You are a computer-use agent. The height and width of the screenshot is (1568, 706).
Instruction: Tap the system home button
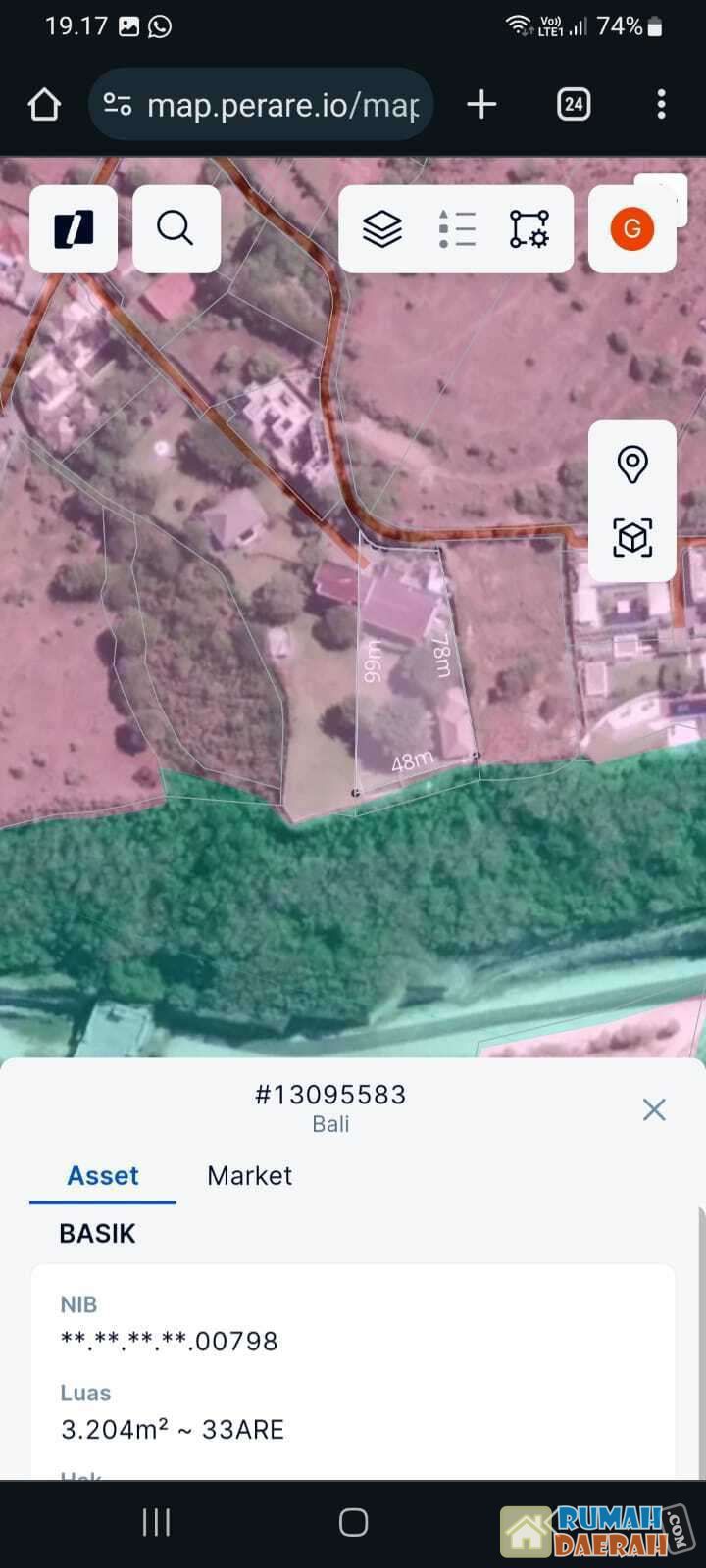point(353,1522)
